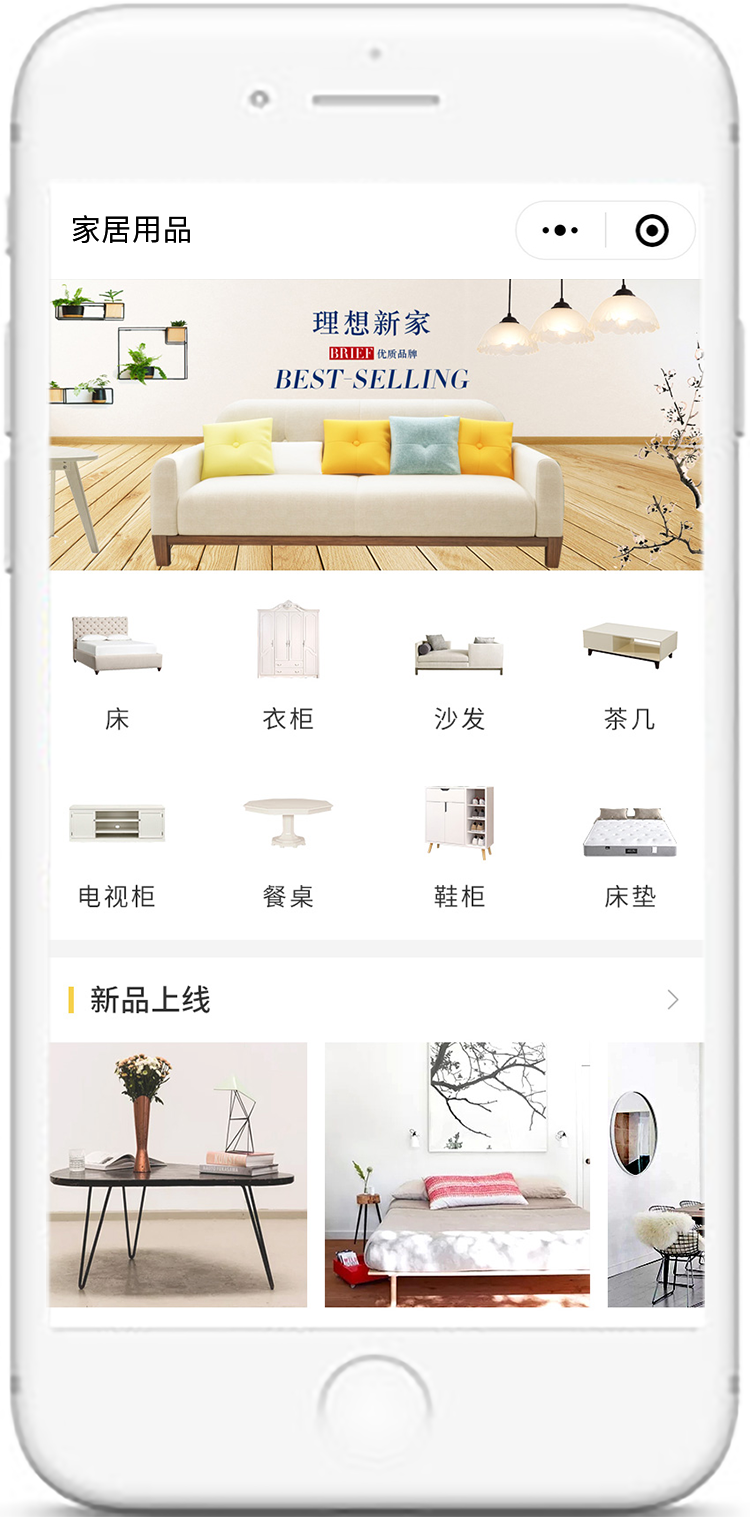Open the round mirror and chair product
The image size is (750, 1517).
point(655,1175)
